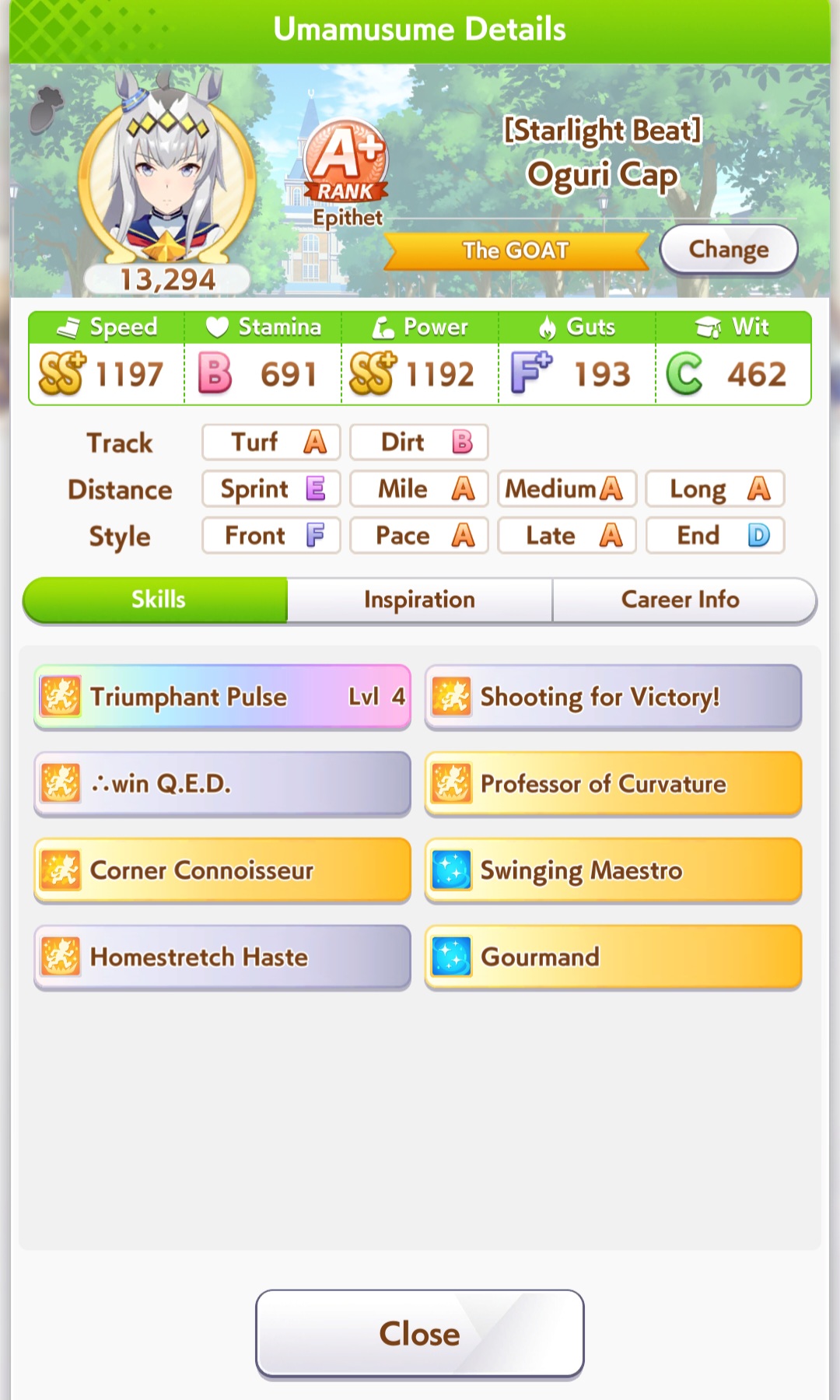Close the Umamusume Details window
Viewport: 840px width, 1400px height.
pos(420,1334)
